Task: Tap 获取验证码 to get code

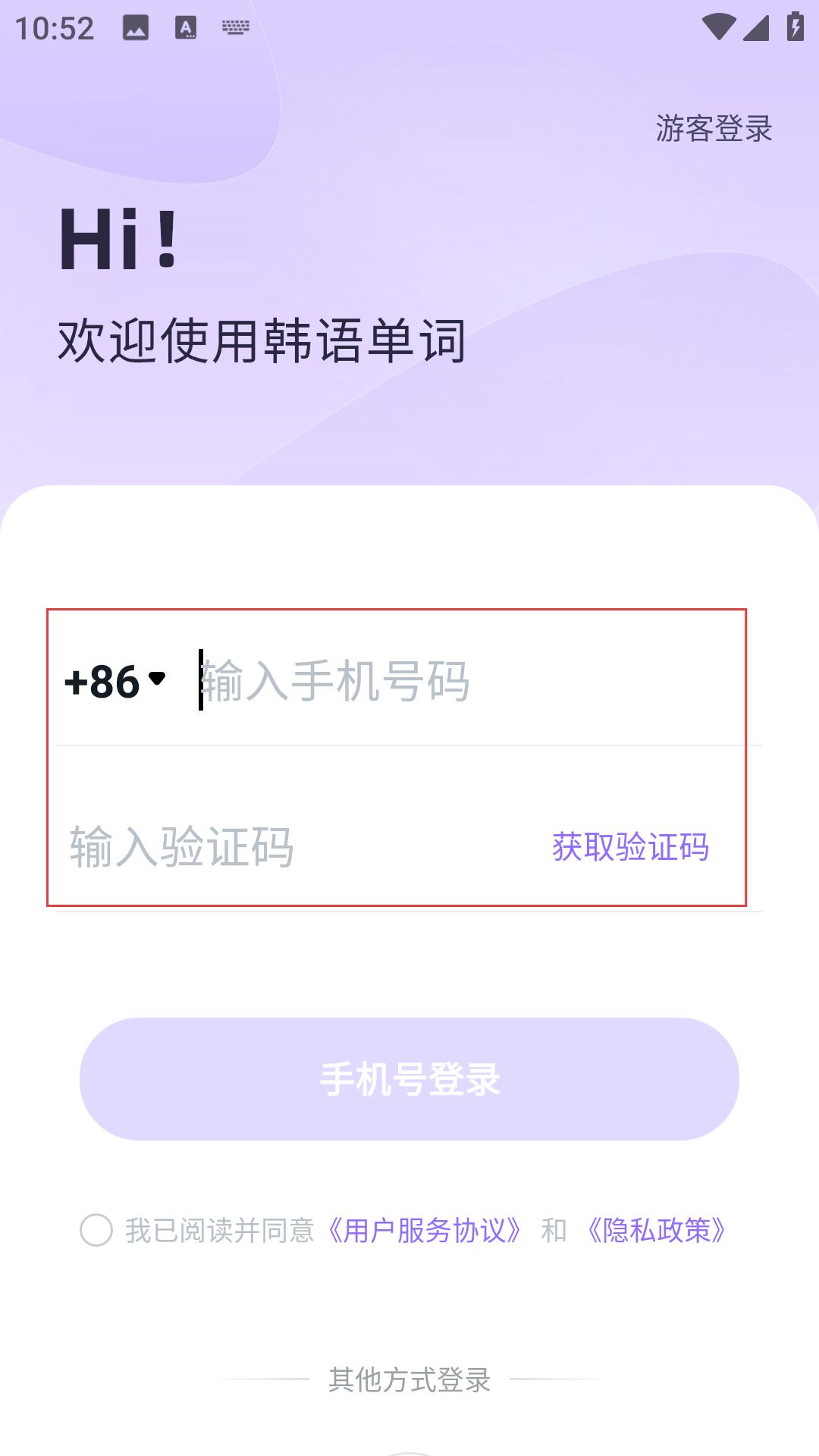Action: 630,846
